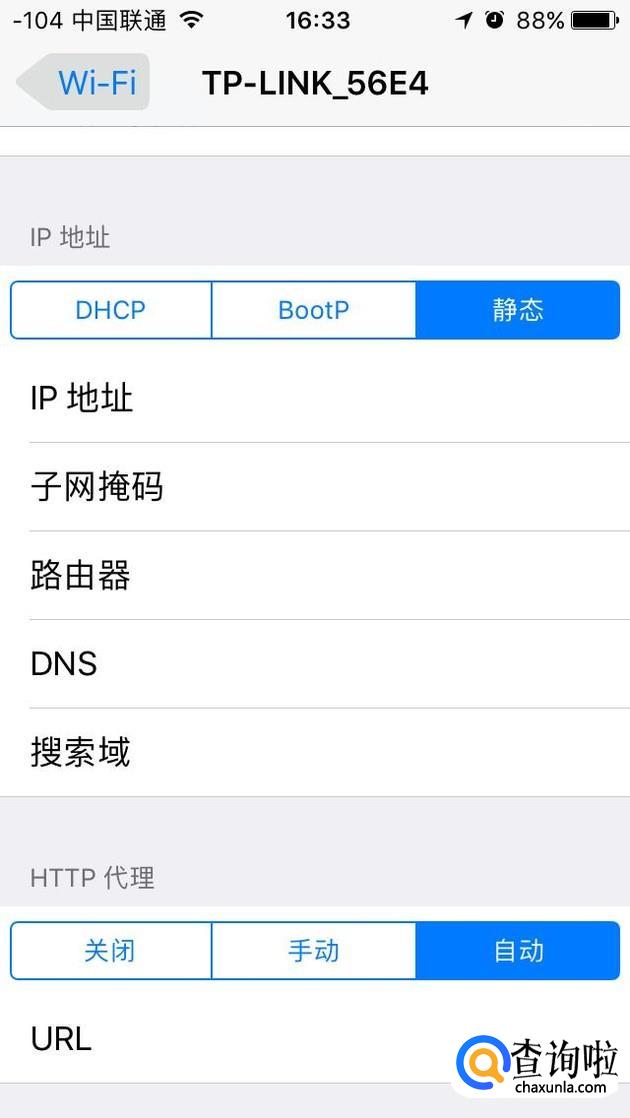Go back to Wi-Fi settings

(84, 82)
